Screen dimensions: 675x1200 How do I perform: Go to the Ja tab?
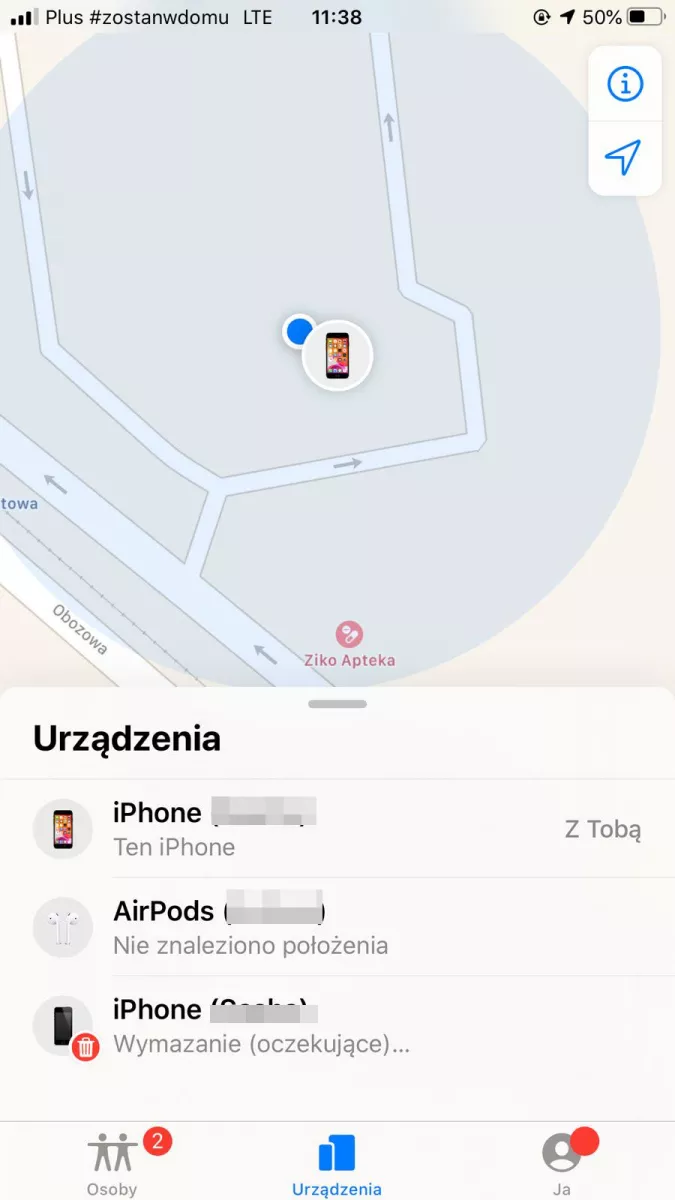point(562,1162)
